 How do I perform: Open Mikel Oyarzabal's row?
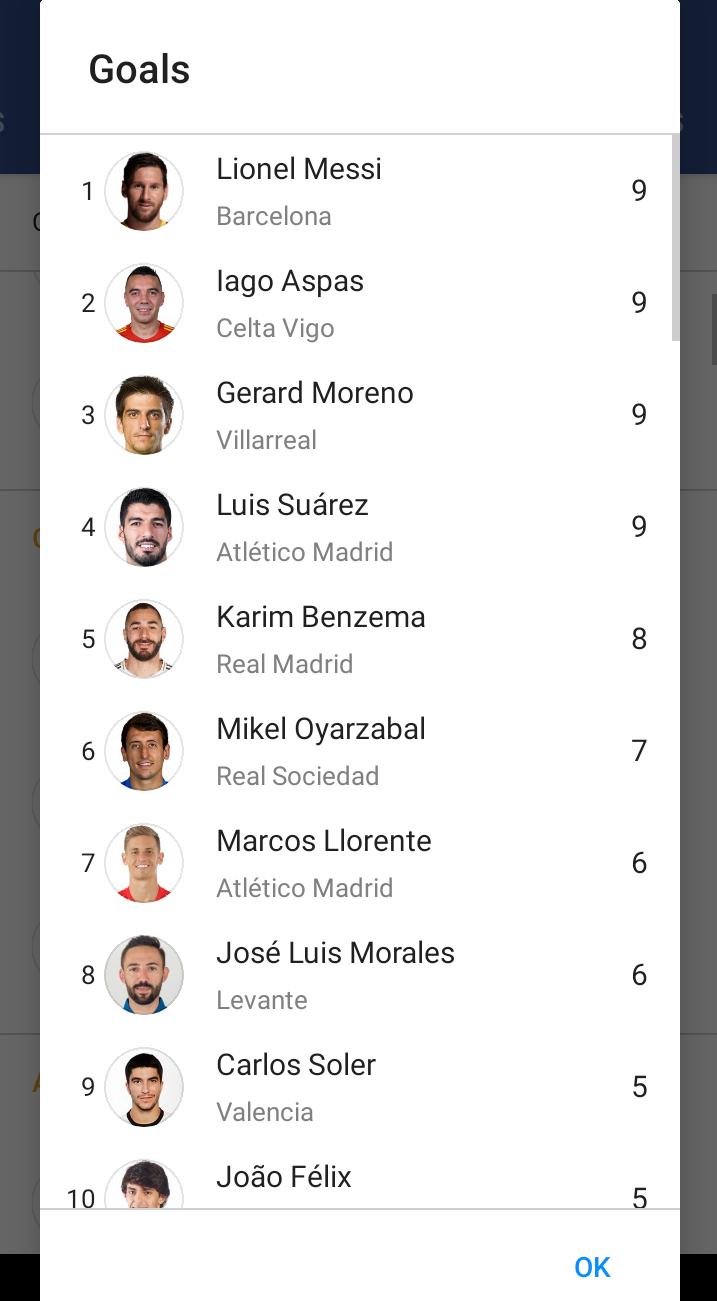pyautogui.click(x=360, y=751)
